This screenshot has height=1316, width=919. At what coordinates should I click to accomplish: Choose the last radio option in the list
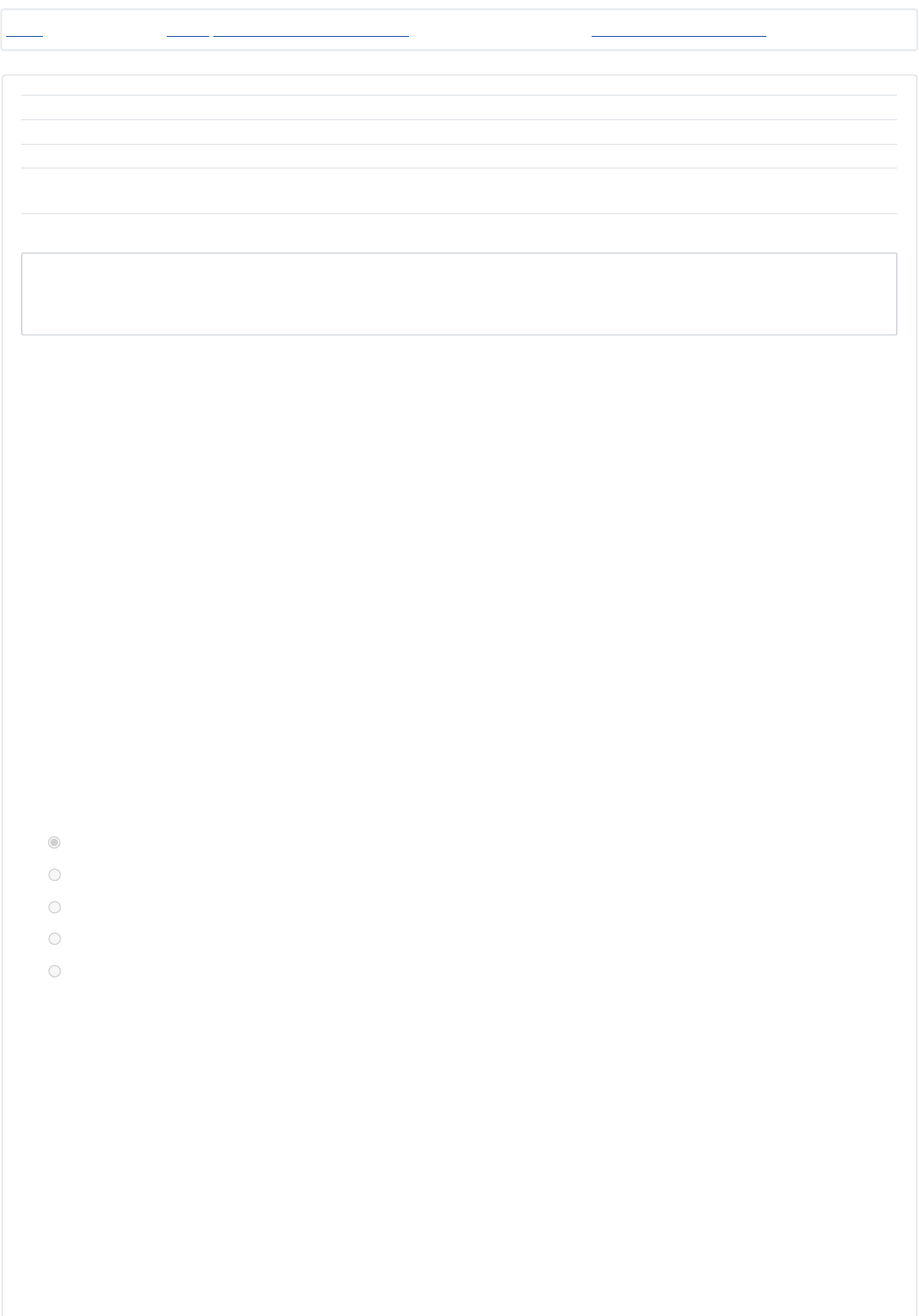pyautogui.click(x=54, y=971)
